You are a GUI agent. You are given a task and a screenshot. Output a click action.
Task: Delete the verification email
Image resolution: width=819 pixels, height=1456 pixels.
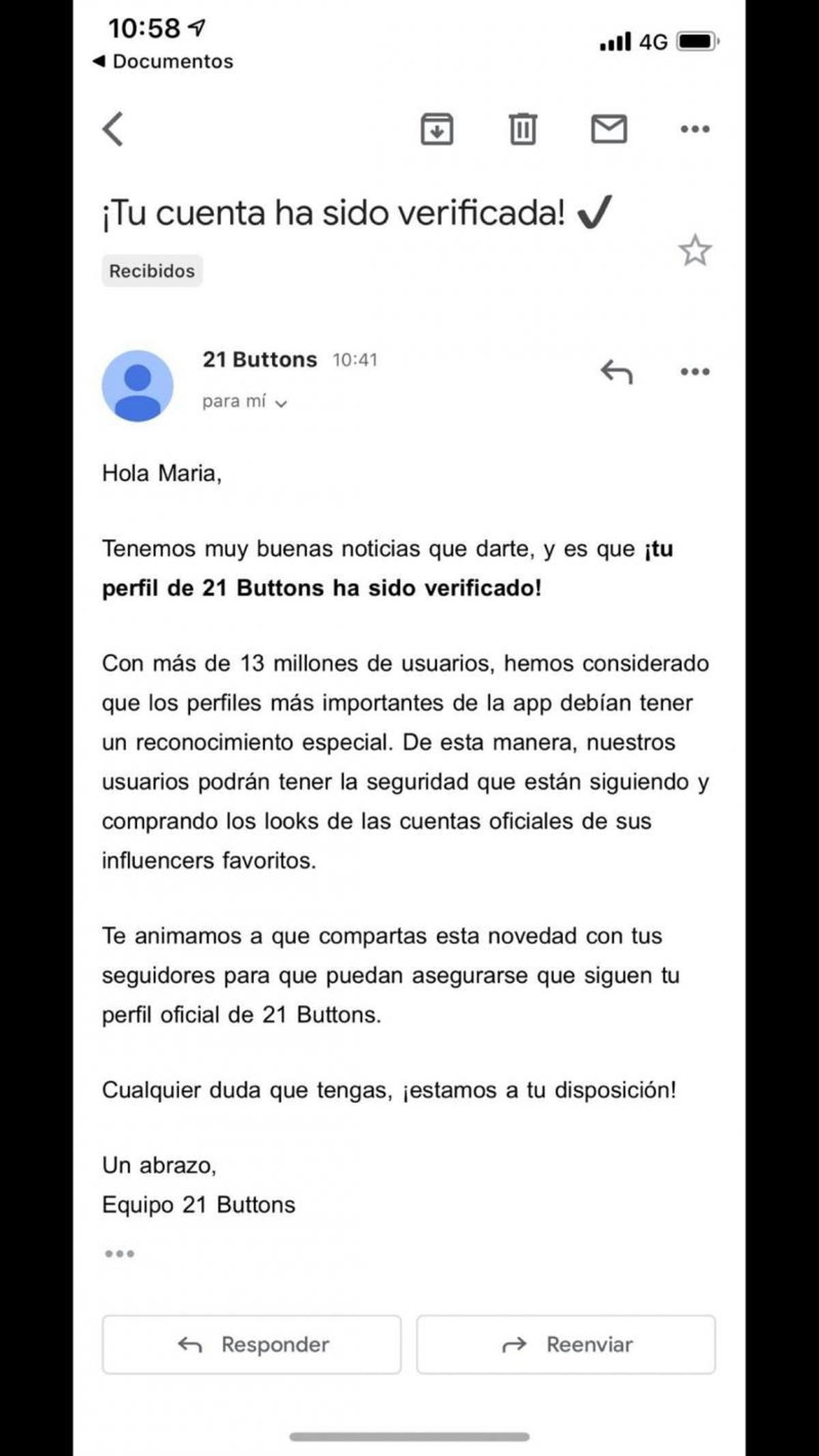(523, 129)
